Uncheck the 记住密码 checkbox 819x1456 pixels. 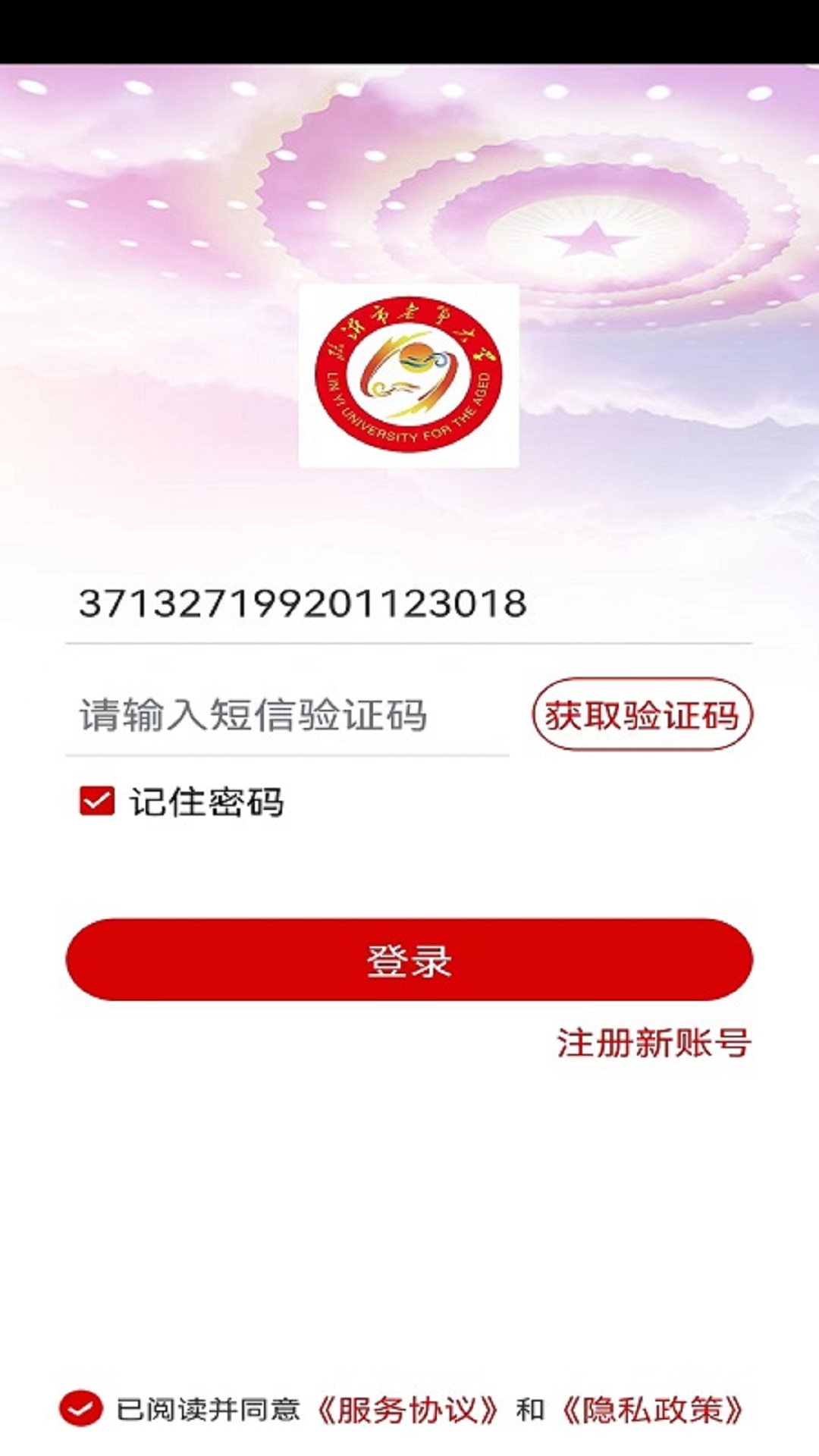point(97,802)
